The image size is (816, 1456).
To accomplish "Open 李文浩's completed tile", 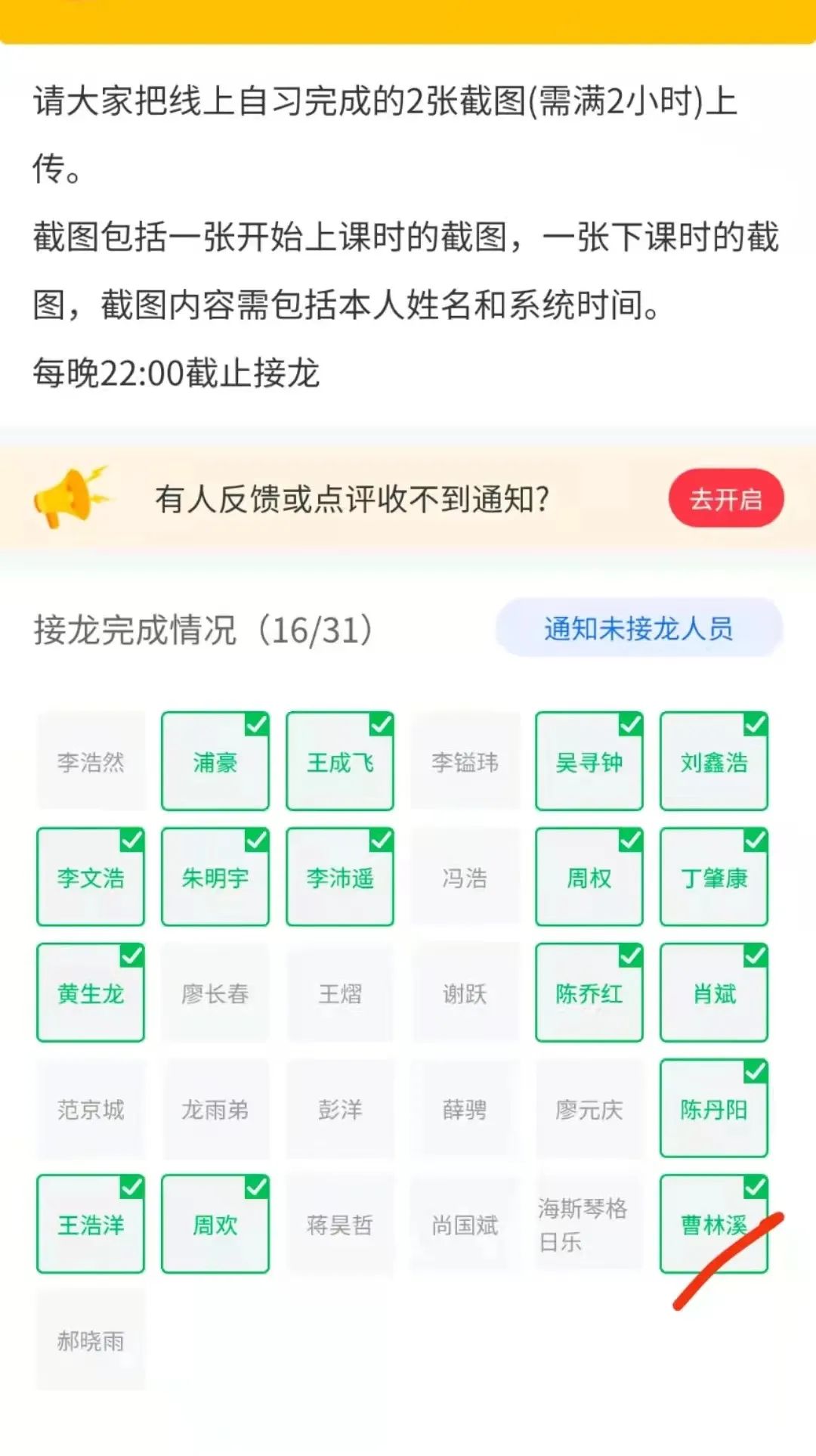I will click(x=91, y=878).
